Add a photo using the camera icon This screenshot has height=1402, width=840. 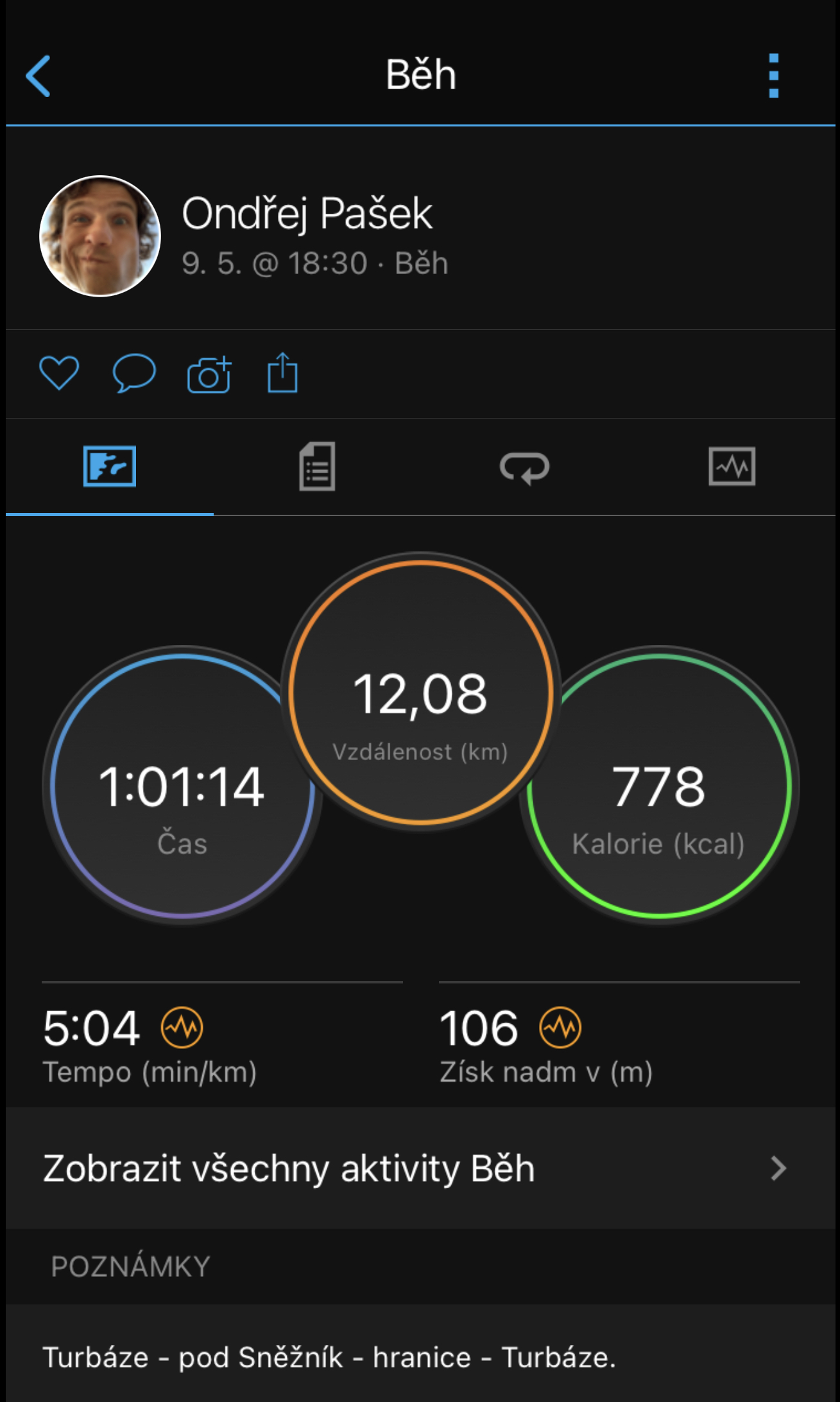209,374
